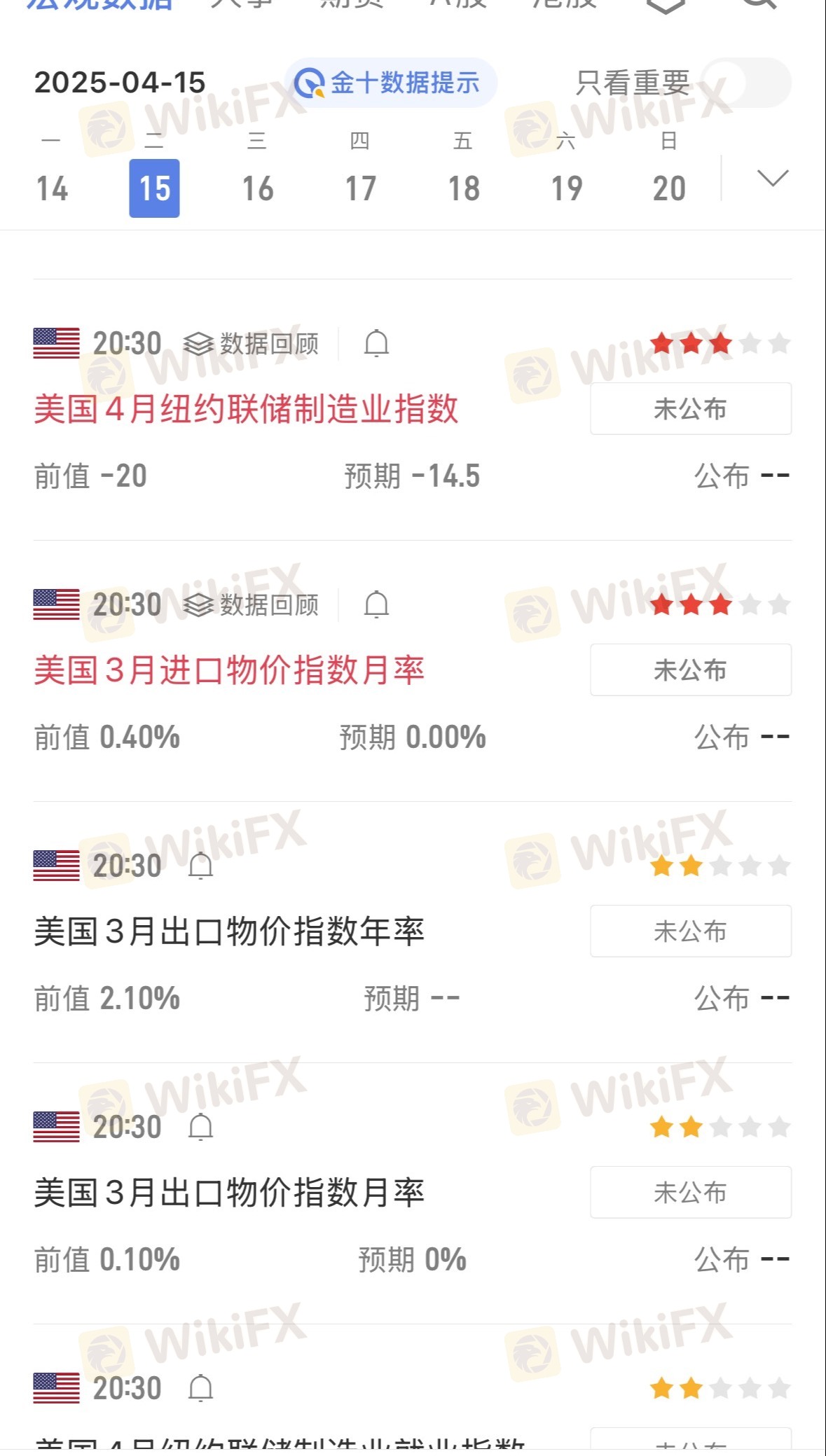This screenshot has height=1456, width=826.
Task: Select Monday the 14th in the calendar
Action: [x=51, y=188]
